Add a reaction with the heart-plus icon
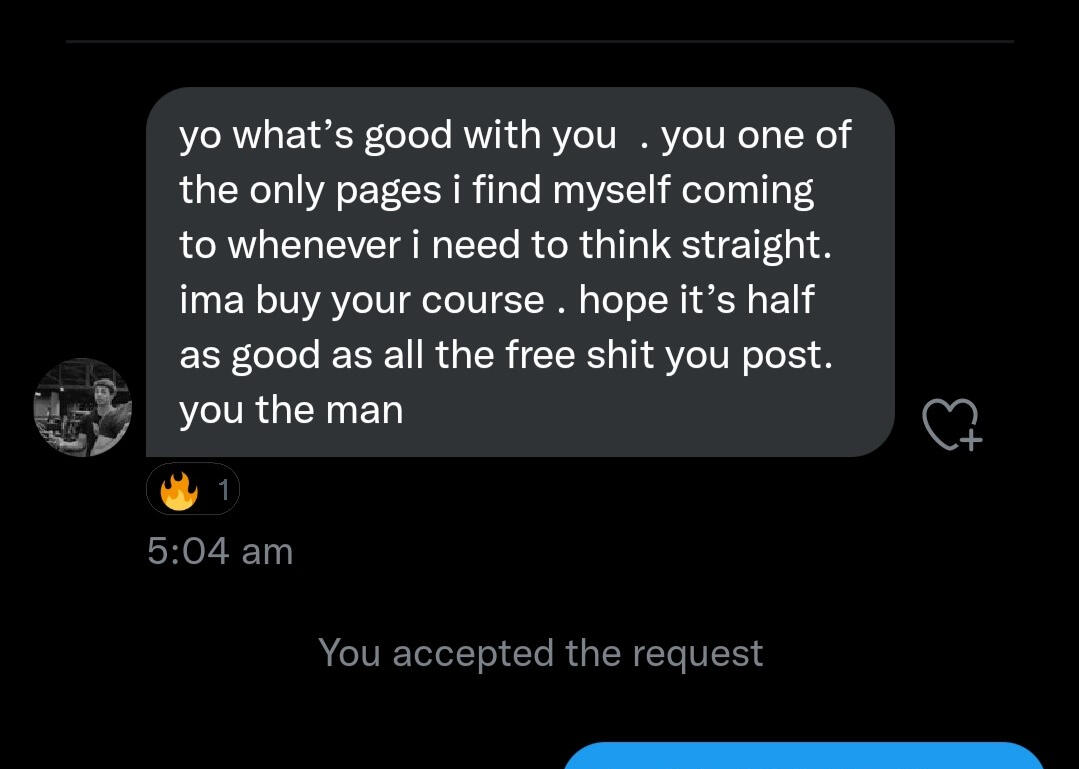 pos(951,424)
